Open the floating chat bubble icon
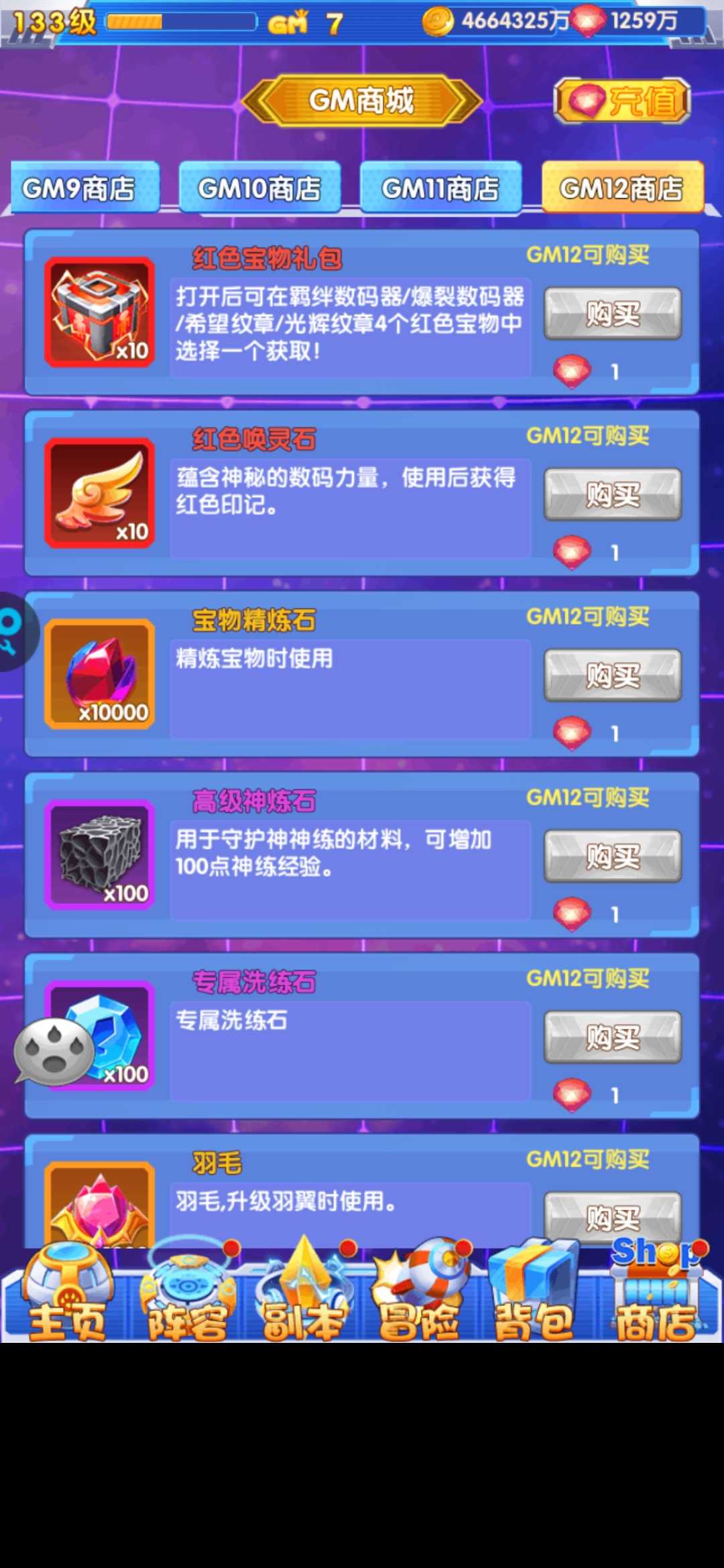The image size is (724, 1568). (x=54, y=1051)
